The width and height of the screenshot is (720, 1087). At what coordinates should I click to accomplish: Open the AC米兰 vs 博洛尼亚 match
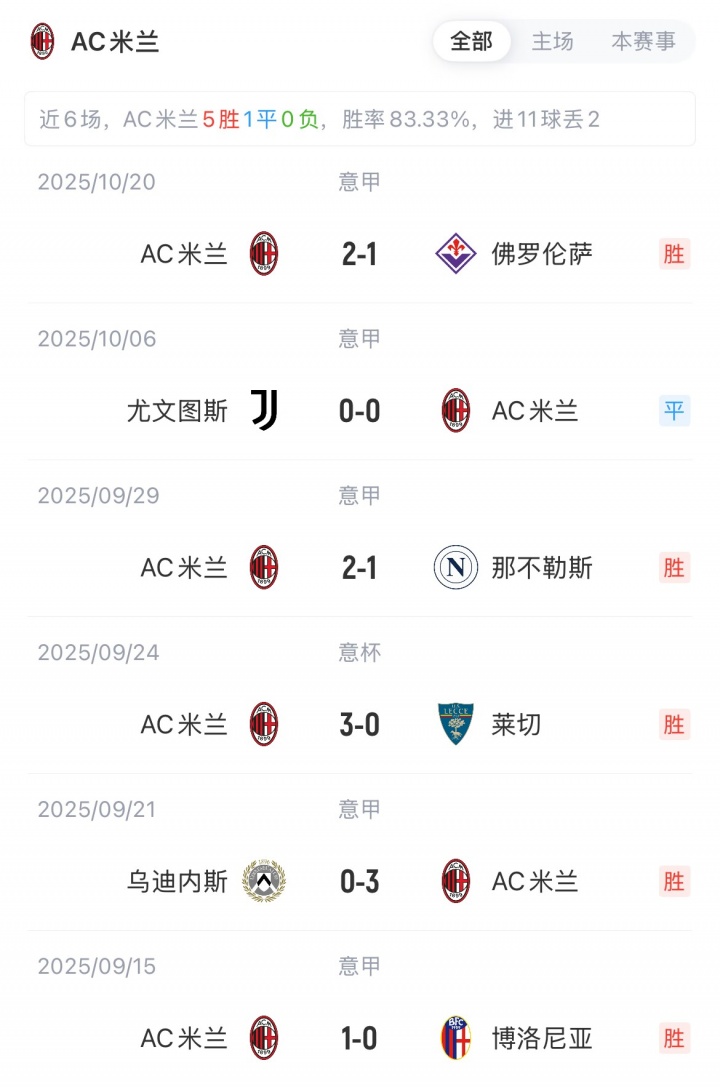click(x=360, y=1039)
